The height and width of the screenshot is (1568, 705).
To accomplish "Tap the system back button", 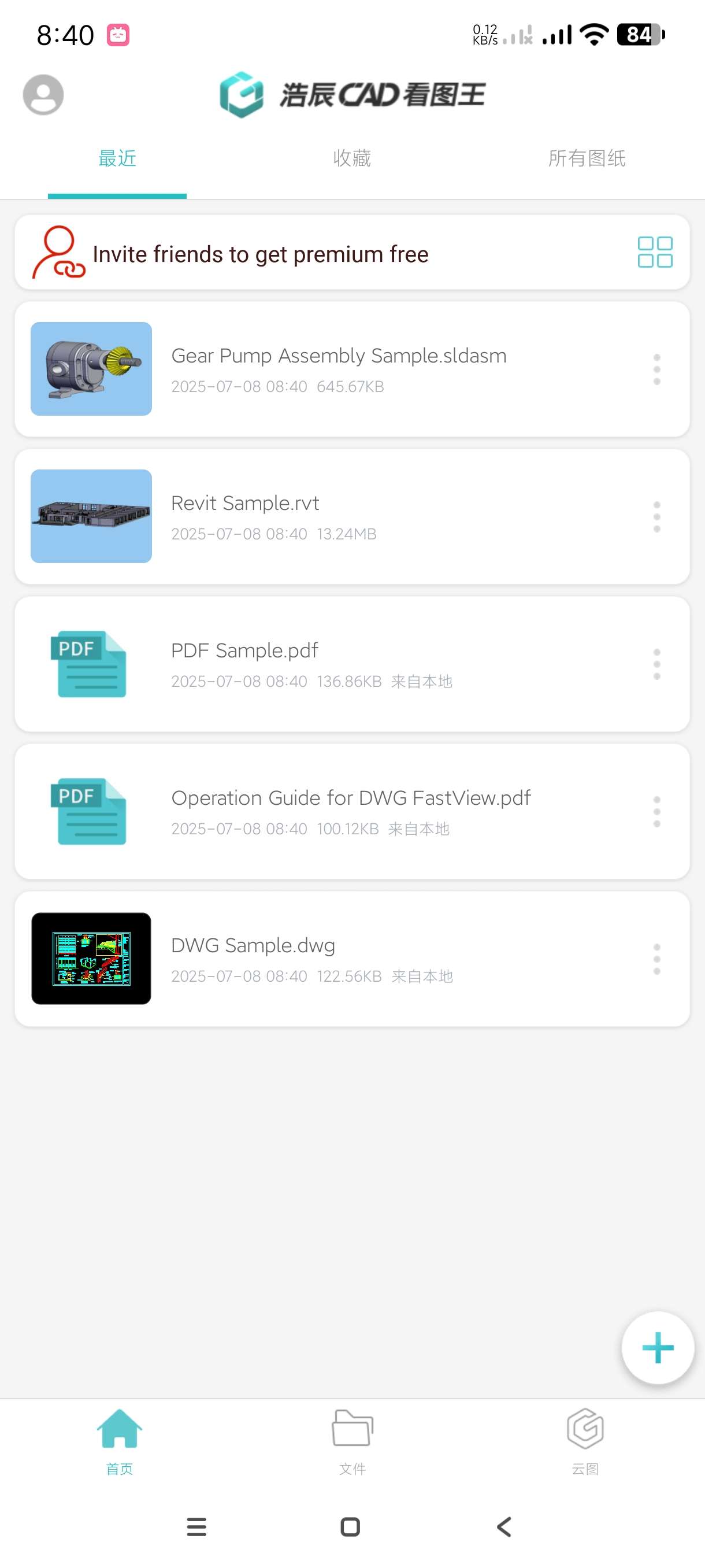I will coord(504,1526).
